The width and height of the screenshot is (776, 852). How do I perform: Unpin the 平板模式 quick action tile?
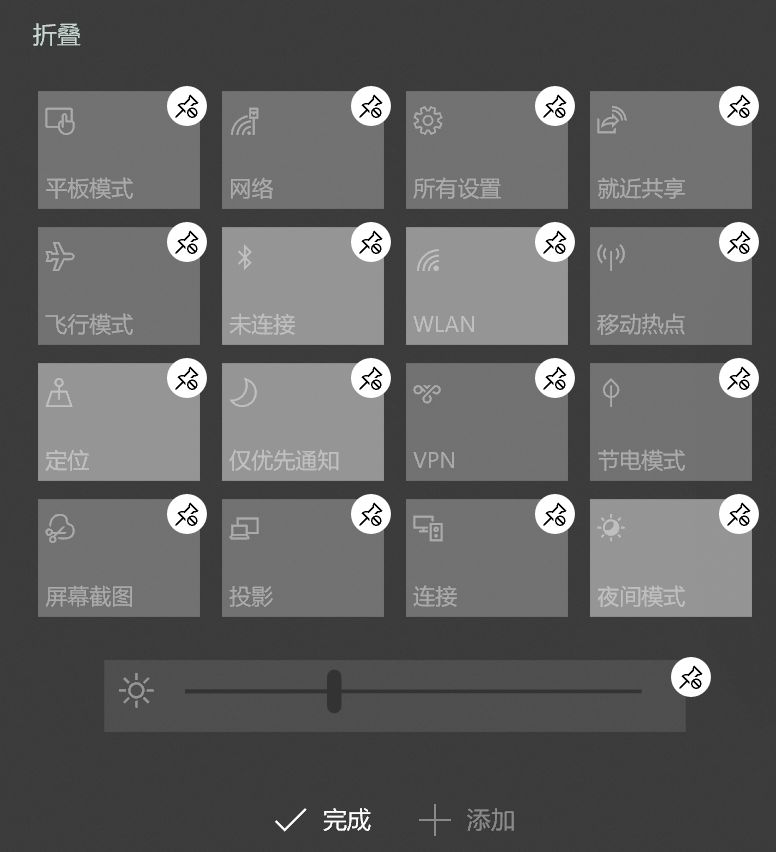pos(187,106)
